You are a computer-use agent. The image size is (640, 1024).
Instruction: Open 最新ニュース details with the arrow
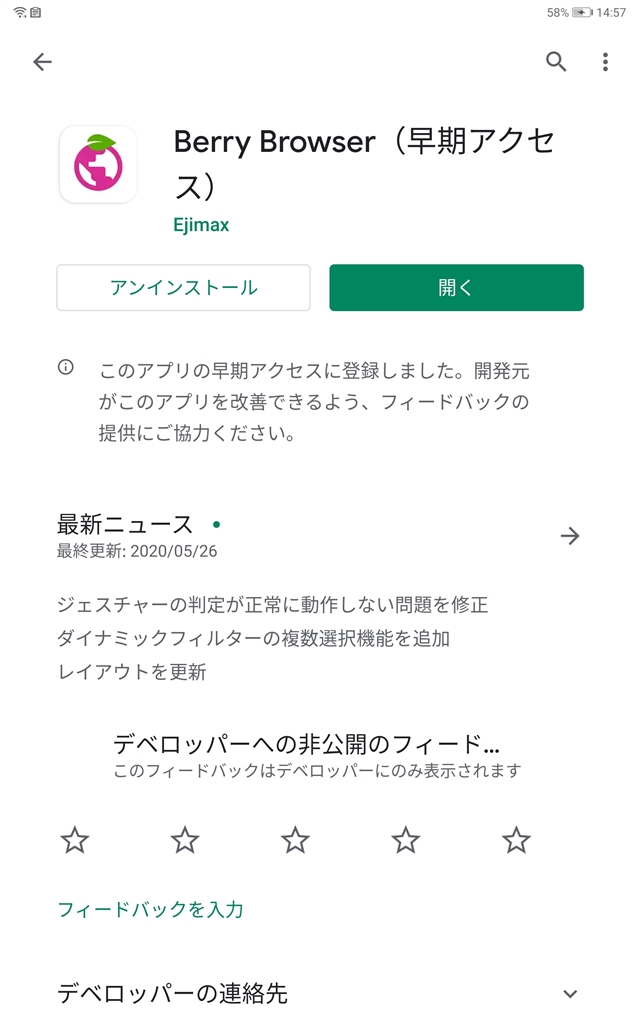click(570, 536)
